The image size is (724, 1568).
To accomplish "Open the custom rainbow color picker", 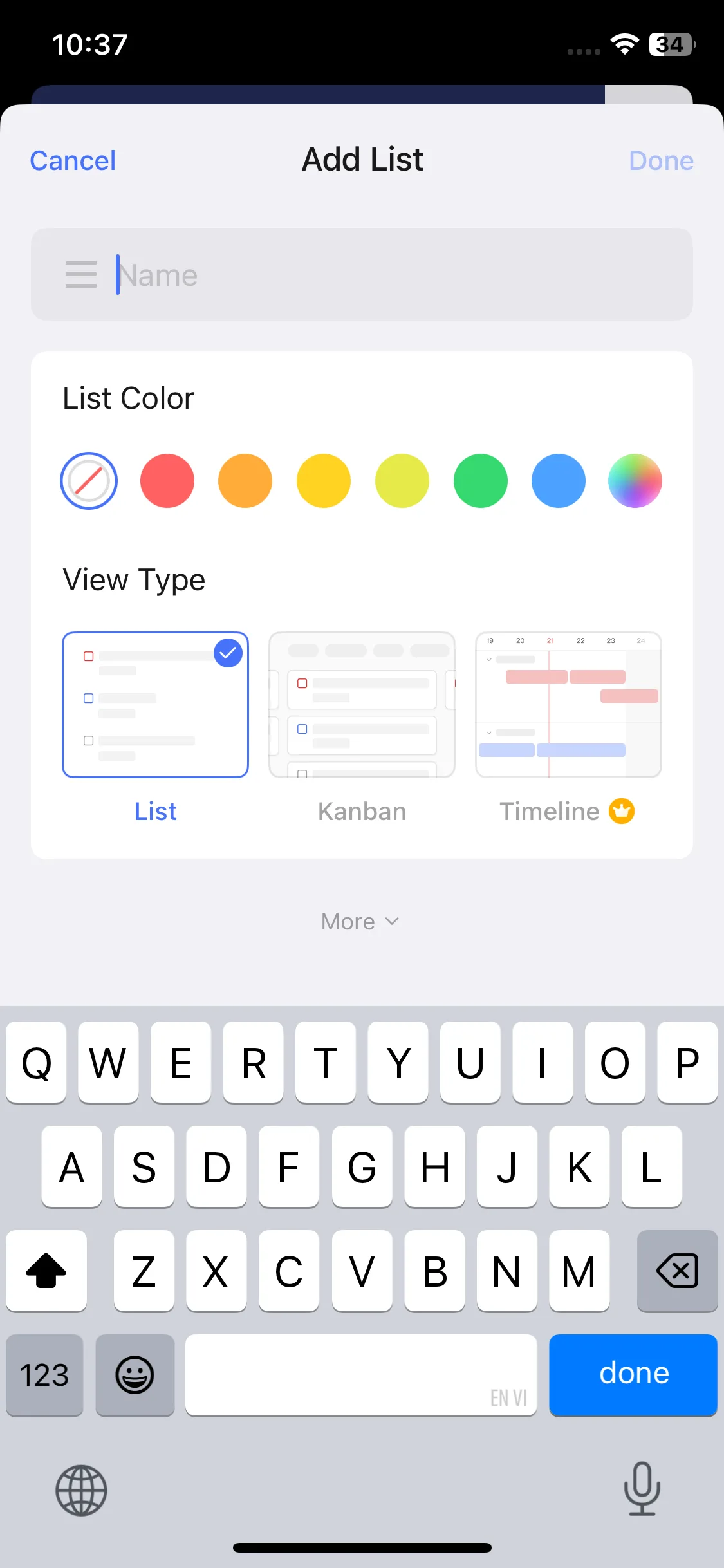I will [635, 481].
